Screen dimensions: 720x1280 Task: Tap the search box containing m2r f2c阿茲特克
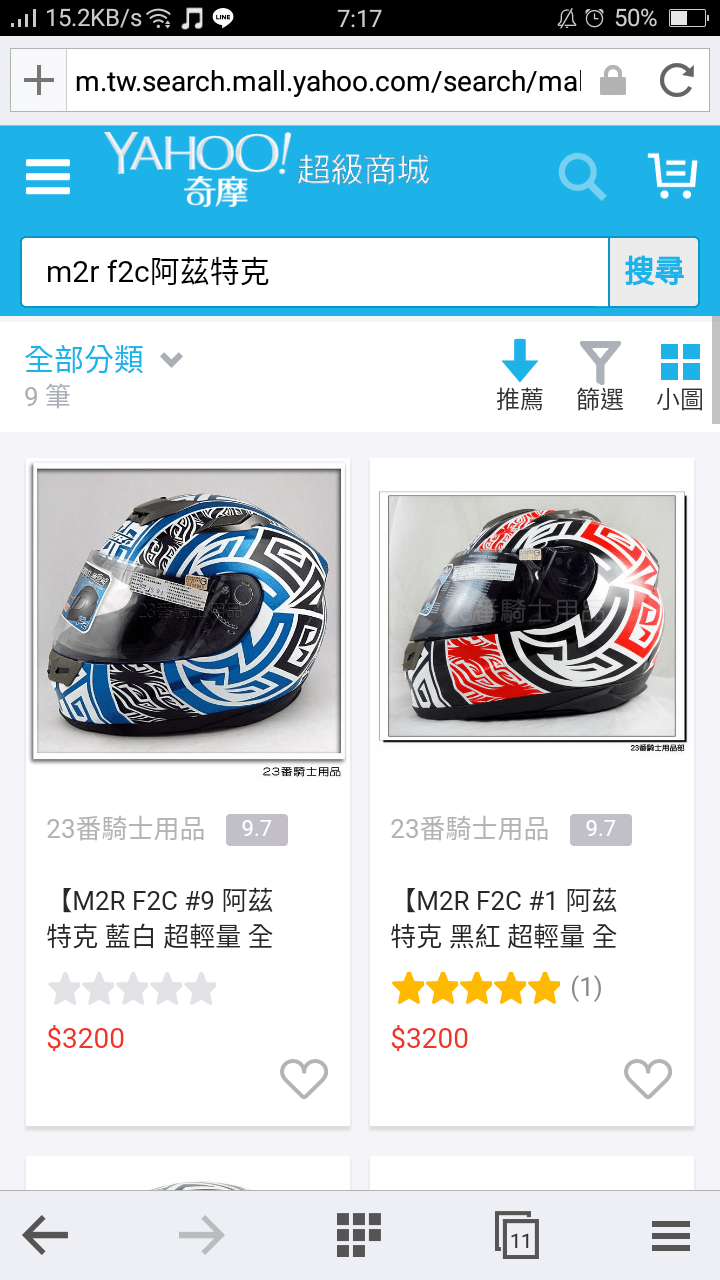click(x=300, y=271)
